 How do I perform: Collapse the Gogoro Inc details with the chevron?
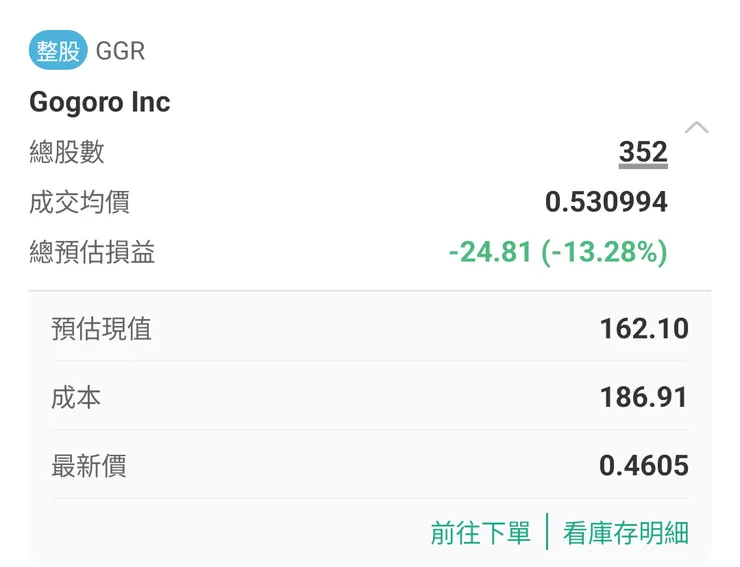pos(697,128)
